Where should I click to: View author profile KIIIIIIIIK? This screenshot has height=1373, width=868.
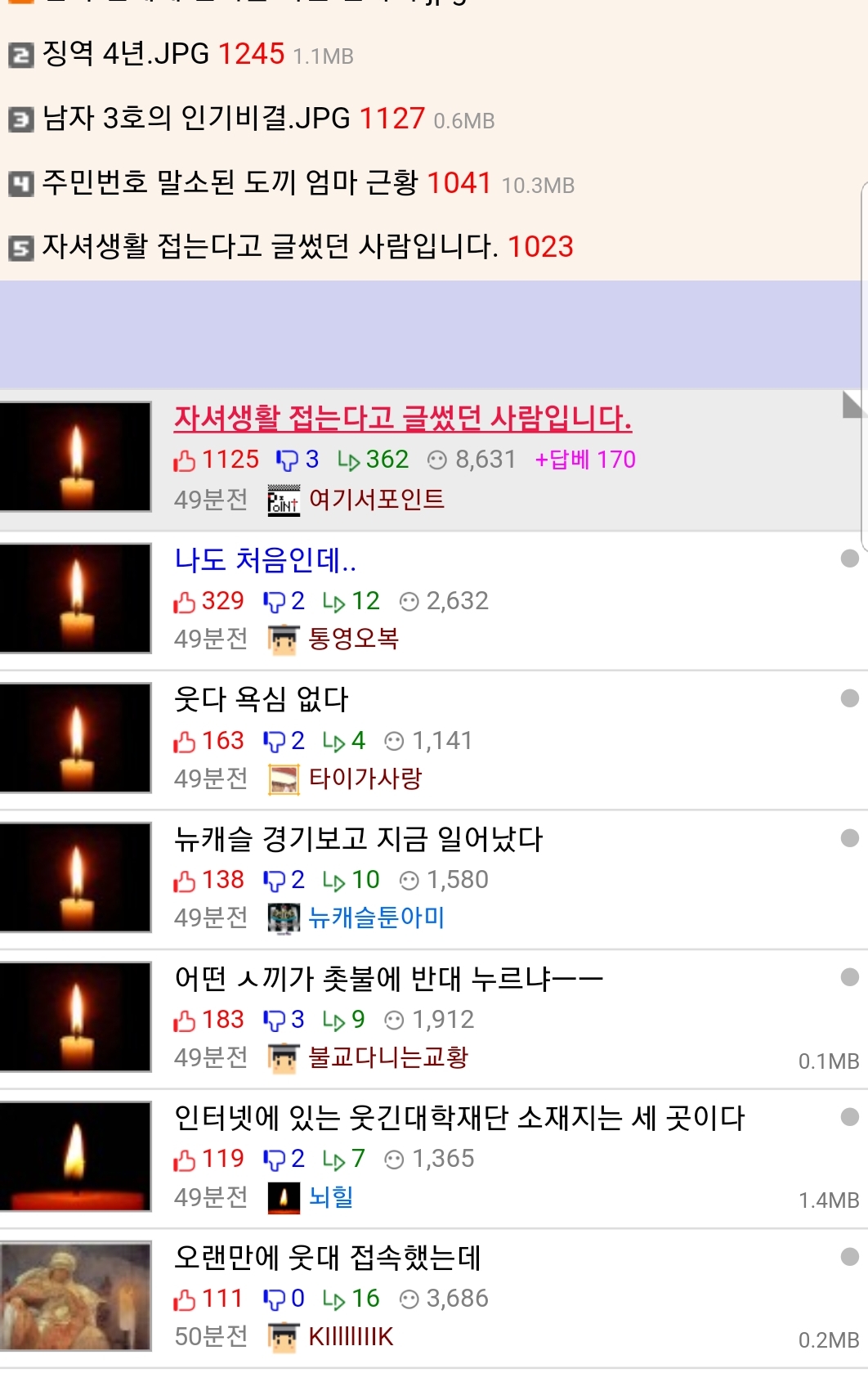pyautogui.click(x=351, y=1337)
